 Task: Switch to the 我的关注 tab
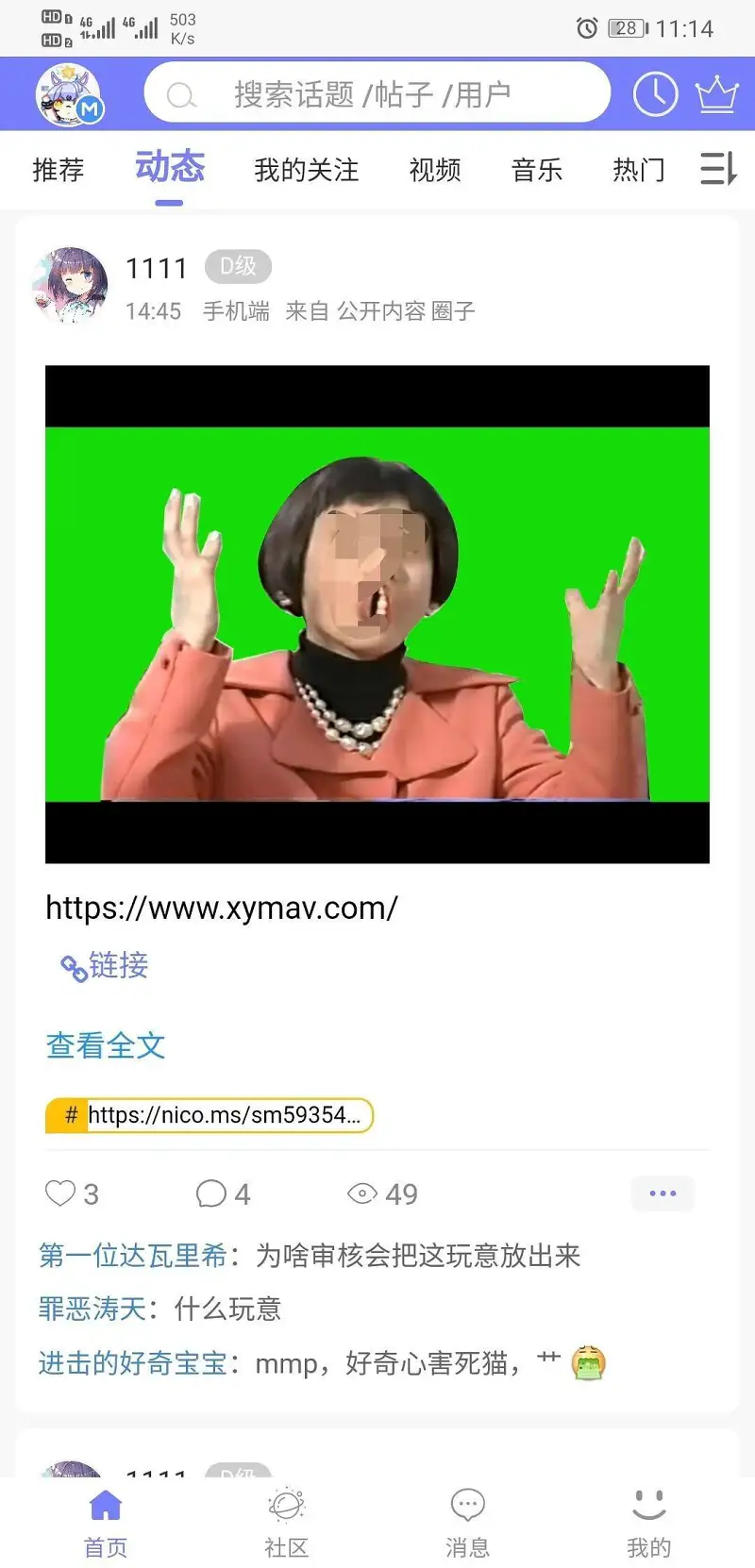tap(307, 170)
